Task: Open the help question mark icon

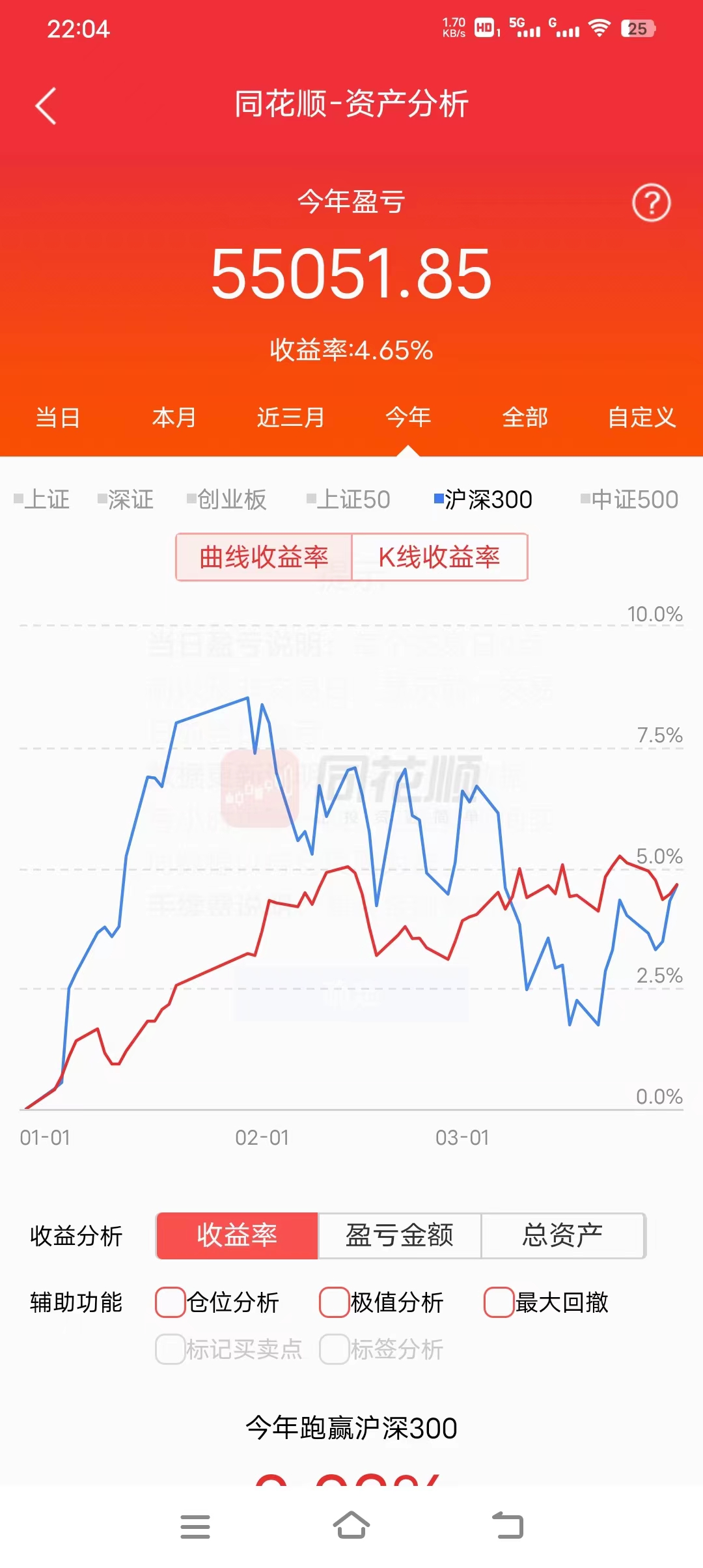Action: pyautogui.click(x=651, y=203)
